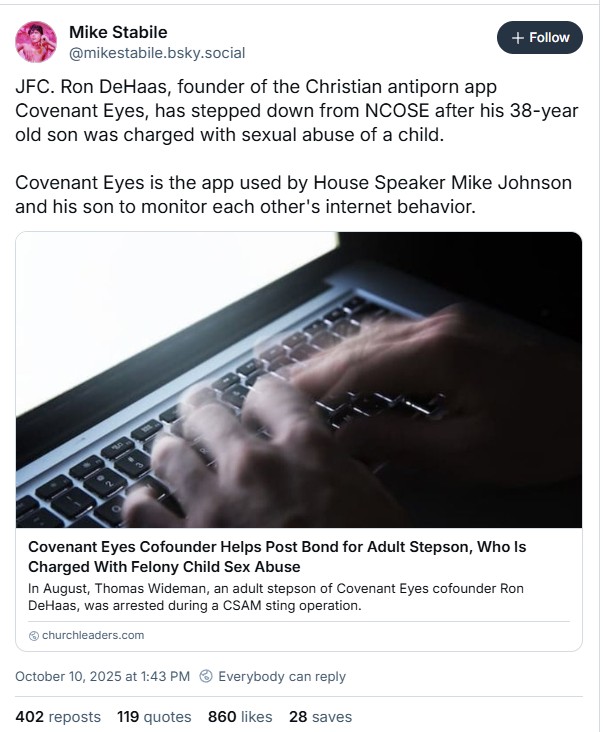The image size is (603, 732).
Task: Follow Mike Stabile
Action: [540, 37]
